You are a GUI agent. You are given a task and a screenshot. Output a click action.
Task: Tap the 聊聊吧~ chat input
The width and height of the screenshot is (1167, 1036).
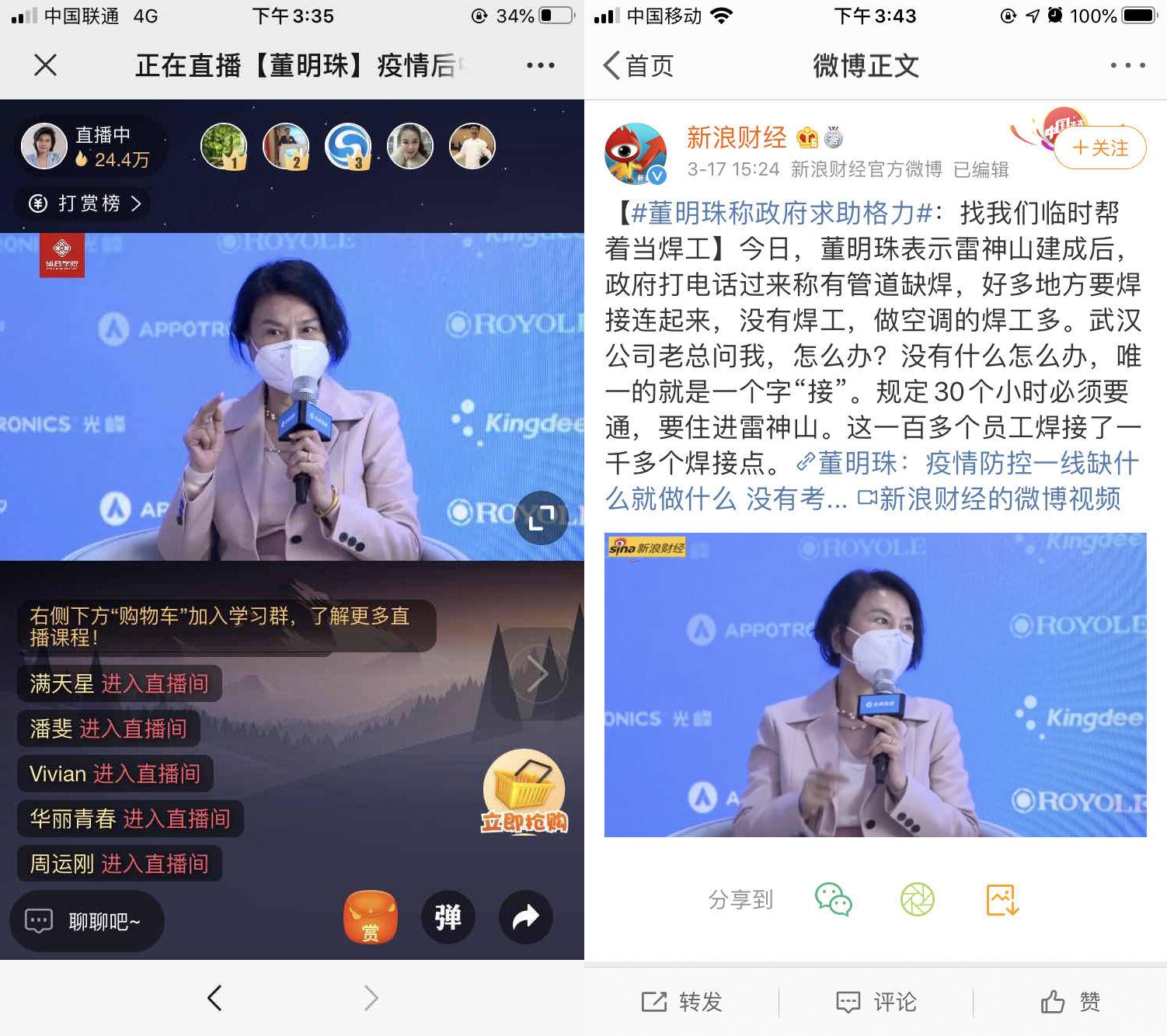pyautogui.click(x=87, y=921)
